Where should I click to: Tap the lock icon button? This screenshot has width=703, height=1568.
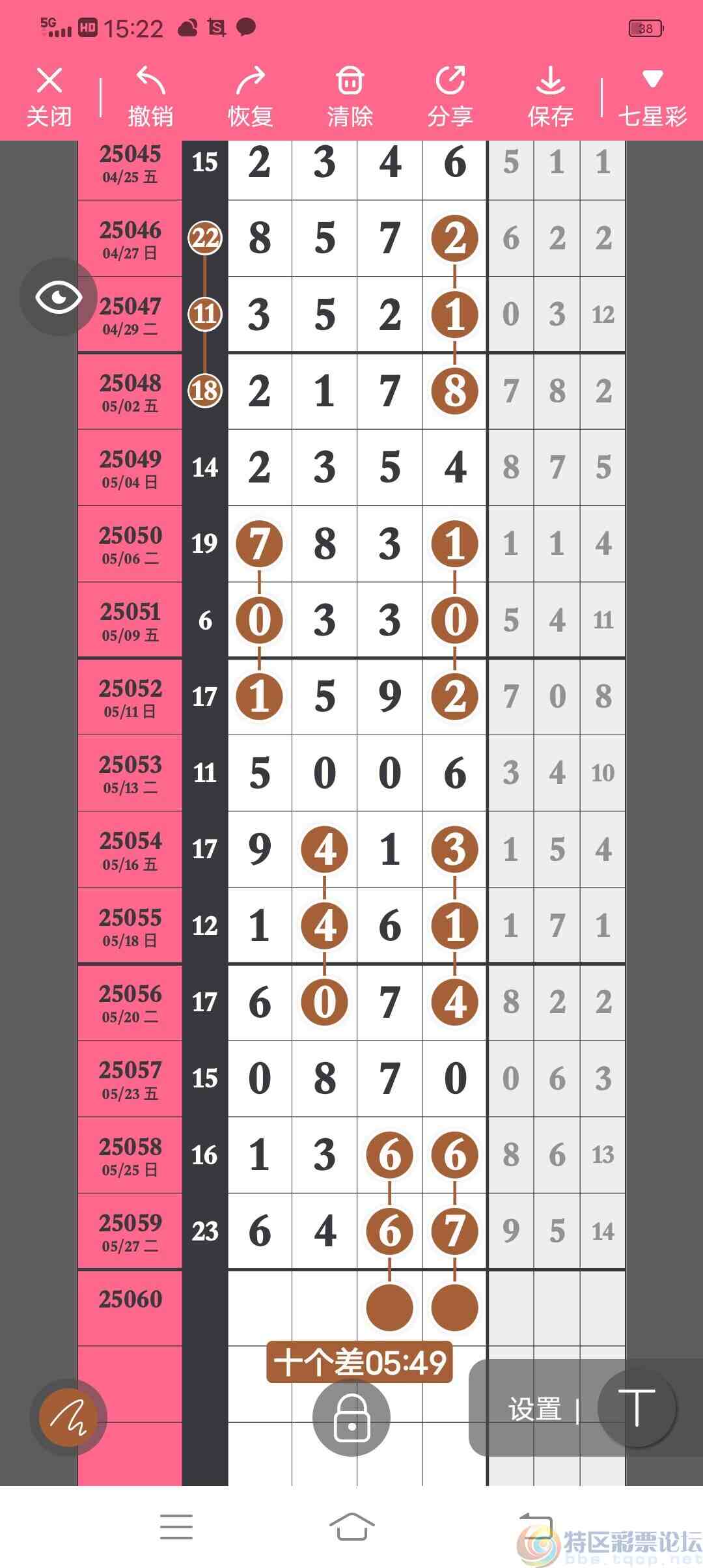coord(351,1418)
